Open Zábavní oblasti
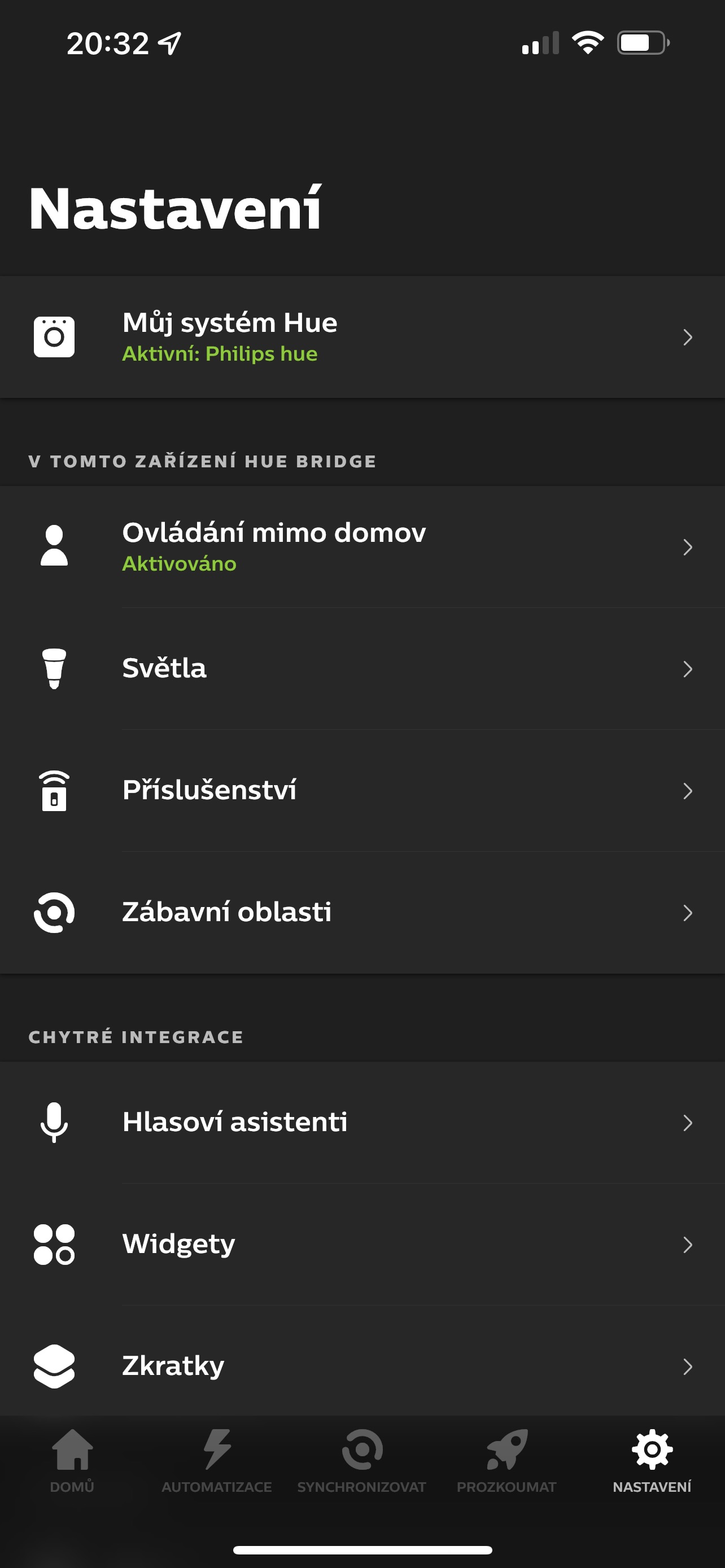The image size is (725, 1568). click(x=362, y=912)
